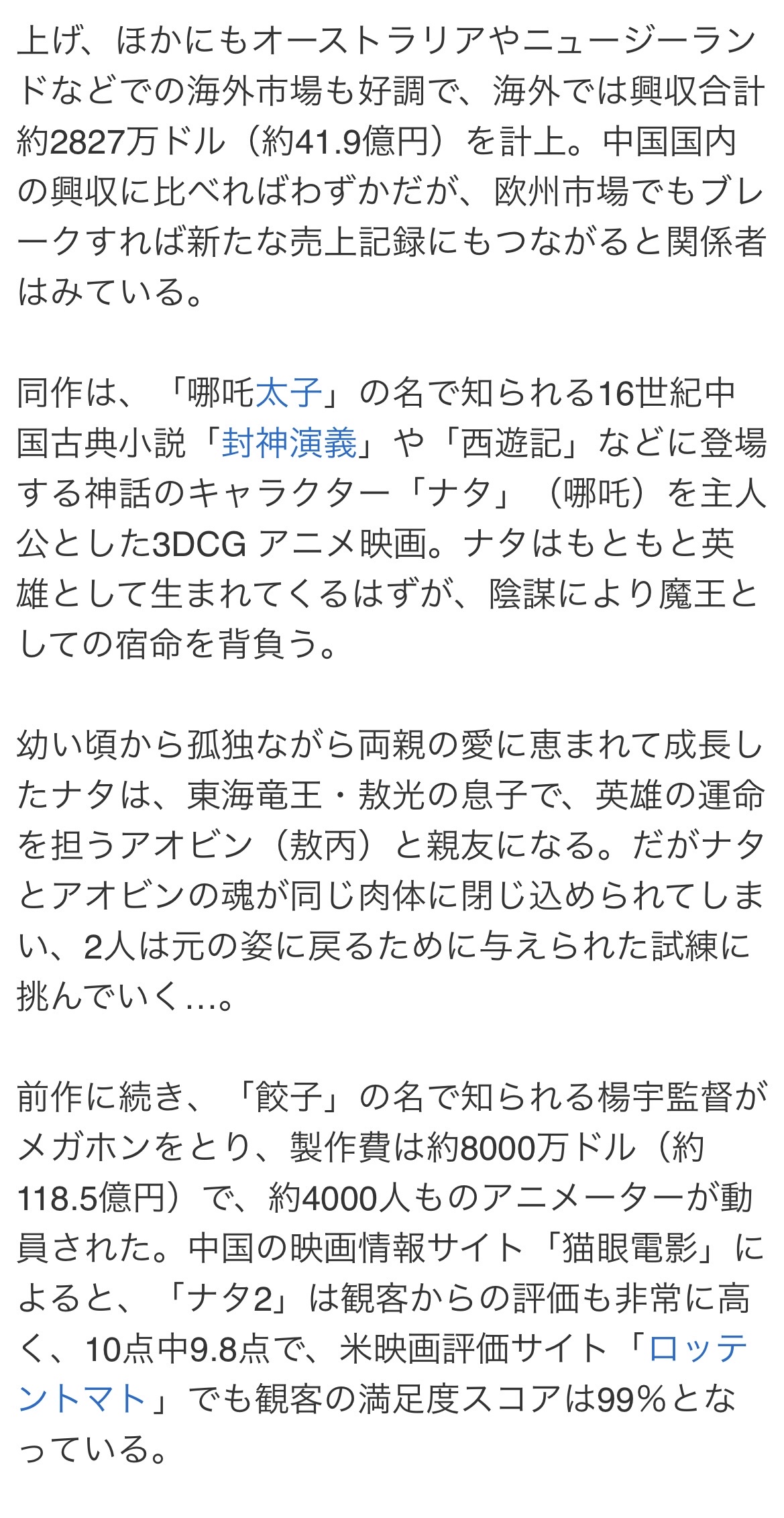Open the 封神演義 link

tap(290, 443)
